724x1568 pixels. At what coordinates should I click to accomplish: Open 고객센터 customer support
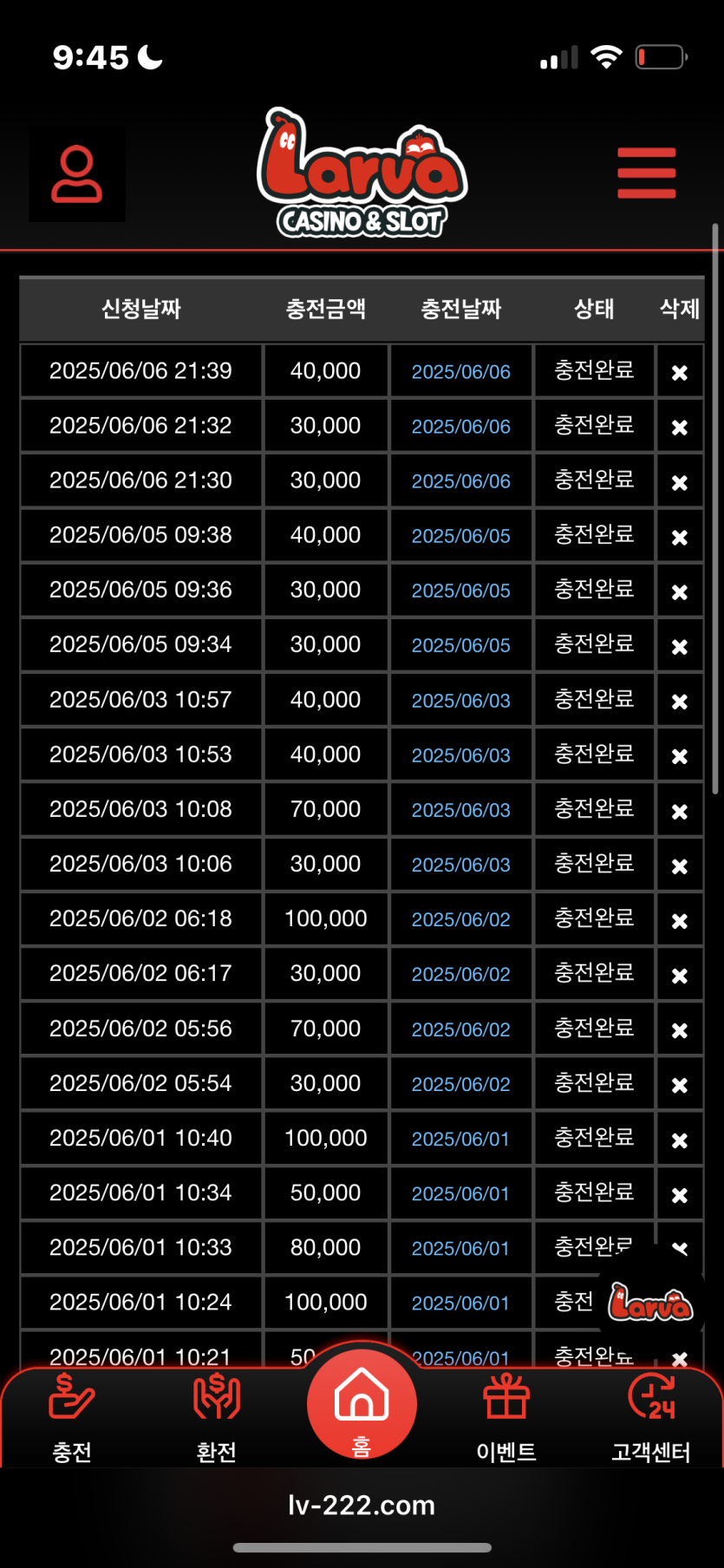[651, 1413]
